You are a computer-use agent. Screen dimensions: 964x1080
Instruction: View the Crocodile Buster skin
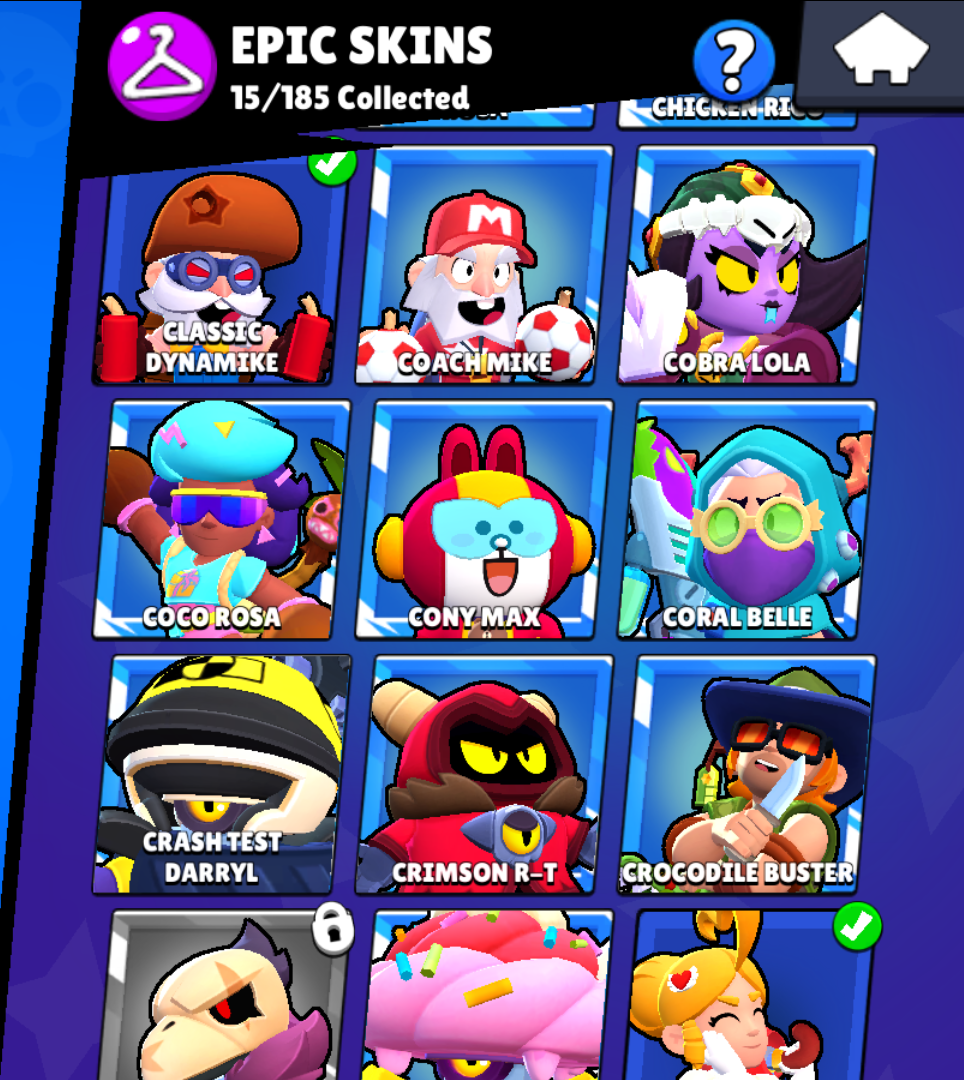pos(747,775)
